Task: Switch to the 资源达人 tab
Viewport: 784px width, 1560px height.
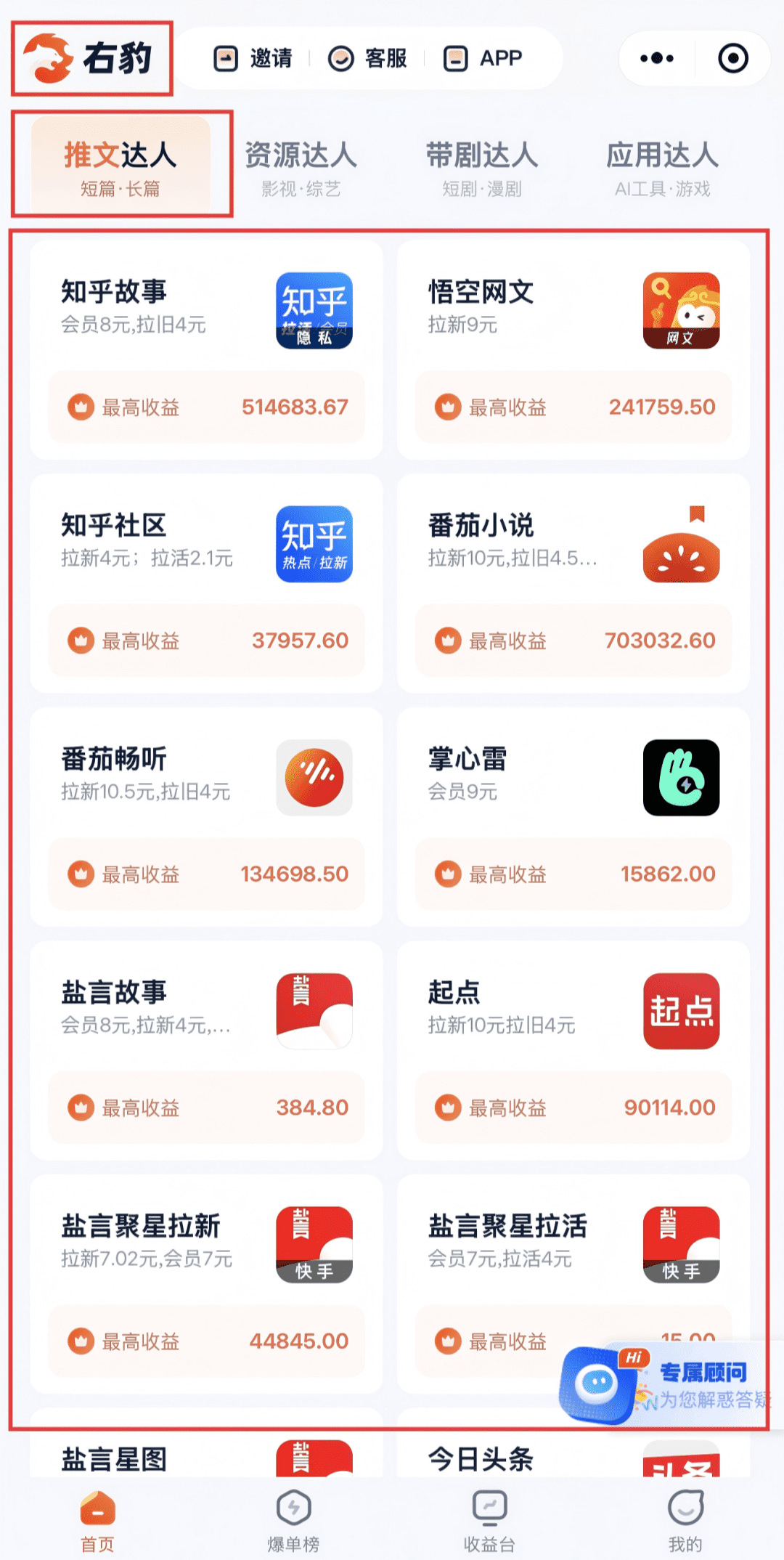Action: pos(301,167)
